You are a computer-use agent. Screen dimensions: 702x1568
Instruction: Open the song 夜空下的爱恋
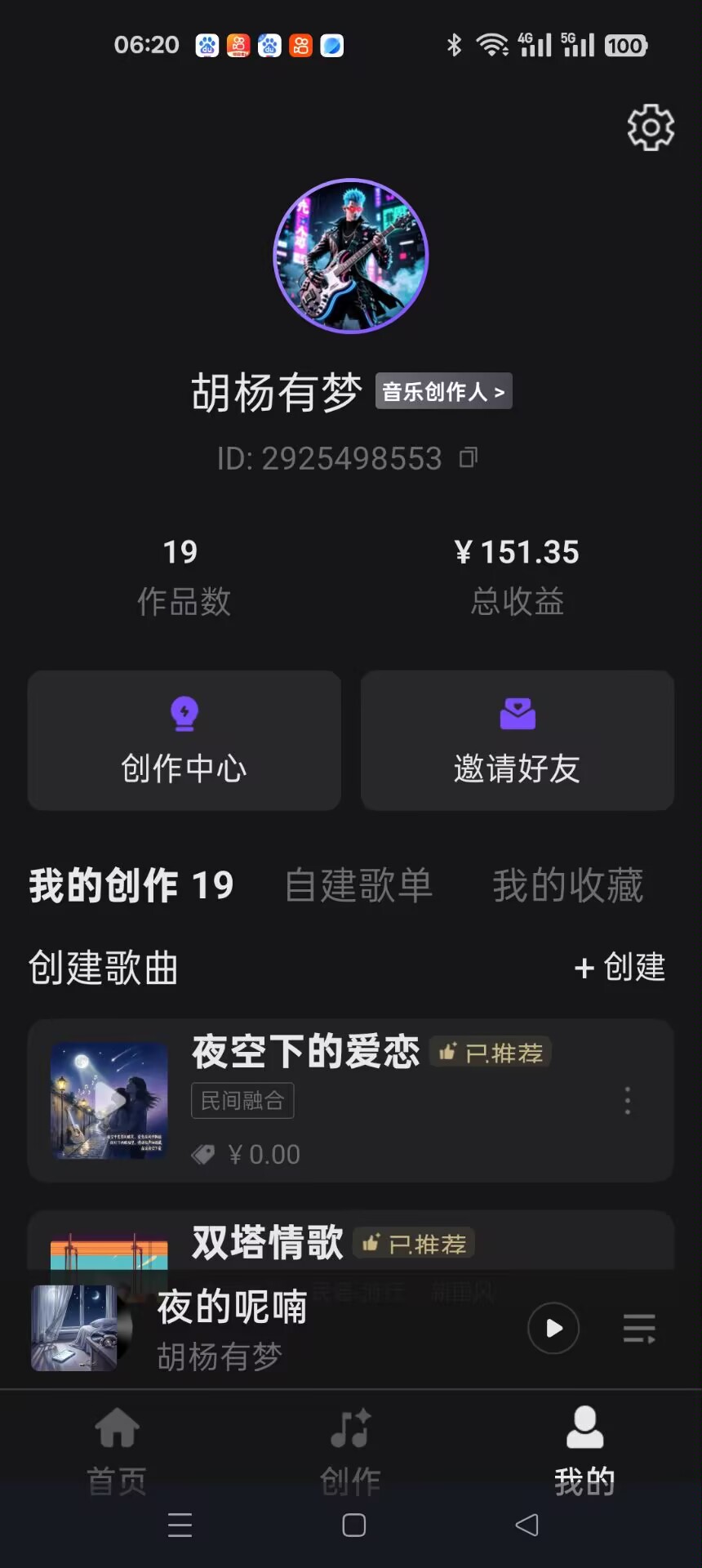(x=305, y=1052)
